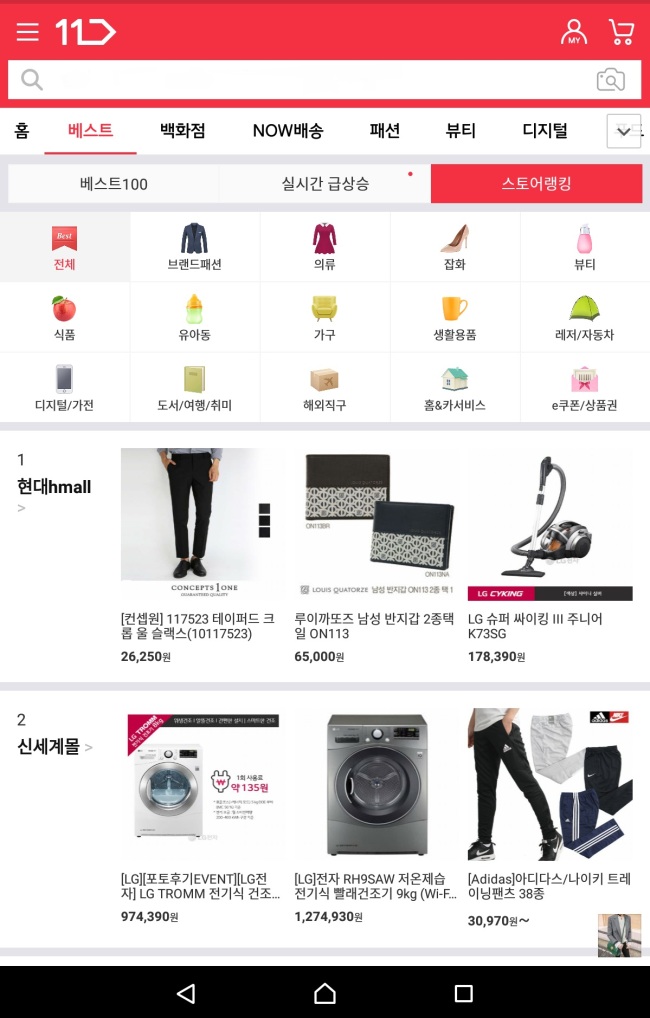650x1018 pixels.
Task: Switch to the NOW배송 tab
Action: pyautogui.click(x=288, y=130)
